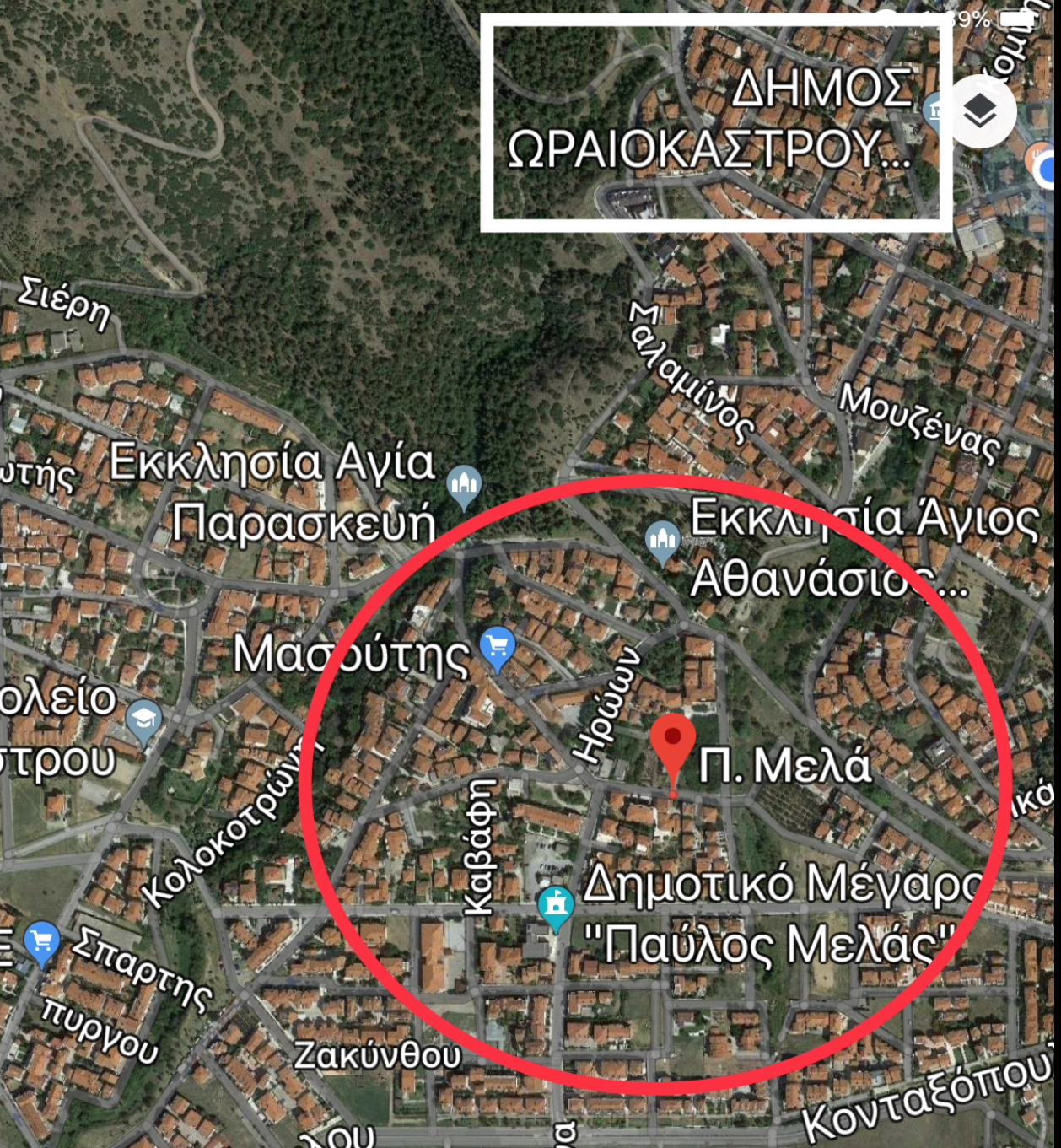Tap the school marker with graduation cap
Image resolution: width=1061 pixels, height=1148 pixels.
(144, 720)
